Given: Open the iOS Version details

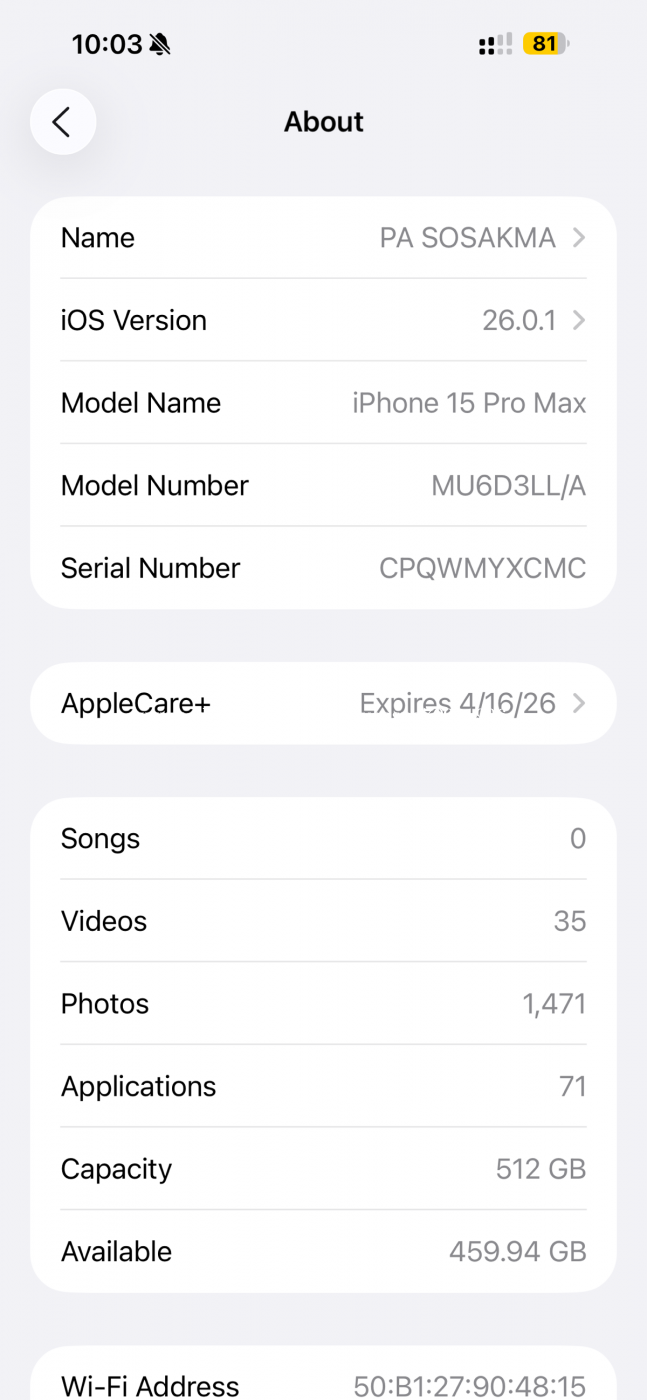Looking at the screenshot, I should (x=323, y=321).
